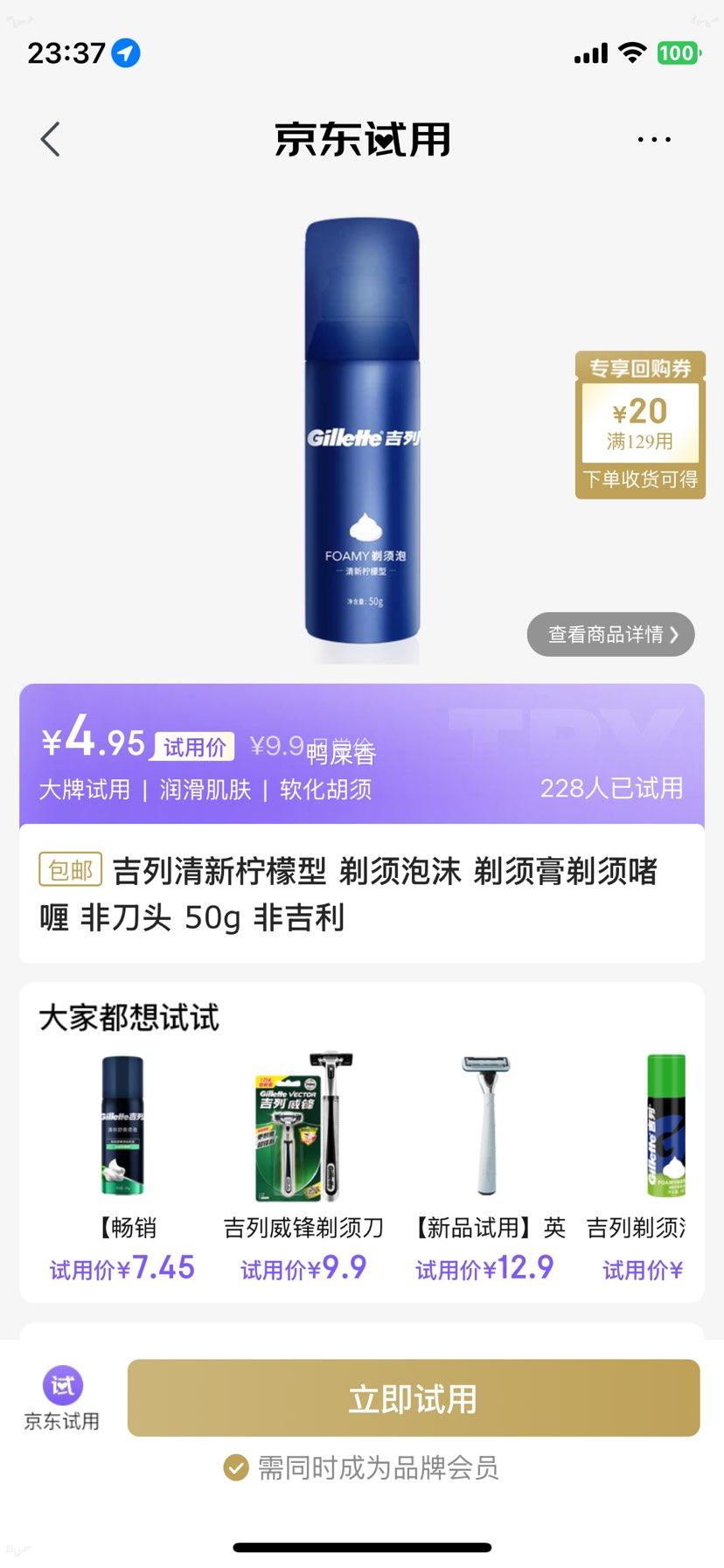
Task: View product details via 查看商品详情
Action: 610,634
